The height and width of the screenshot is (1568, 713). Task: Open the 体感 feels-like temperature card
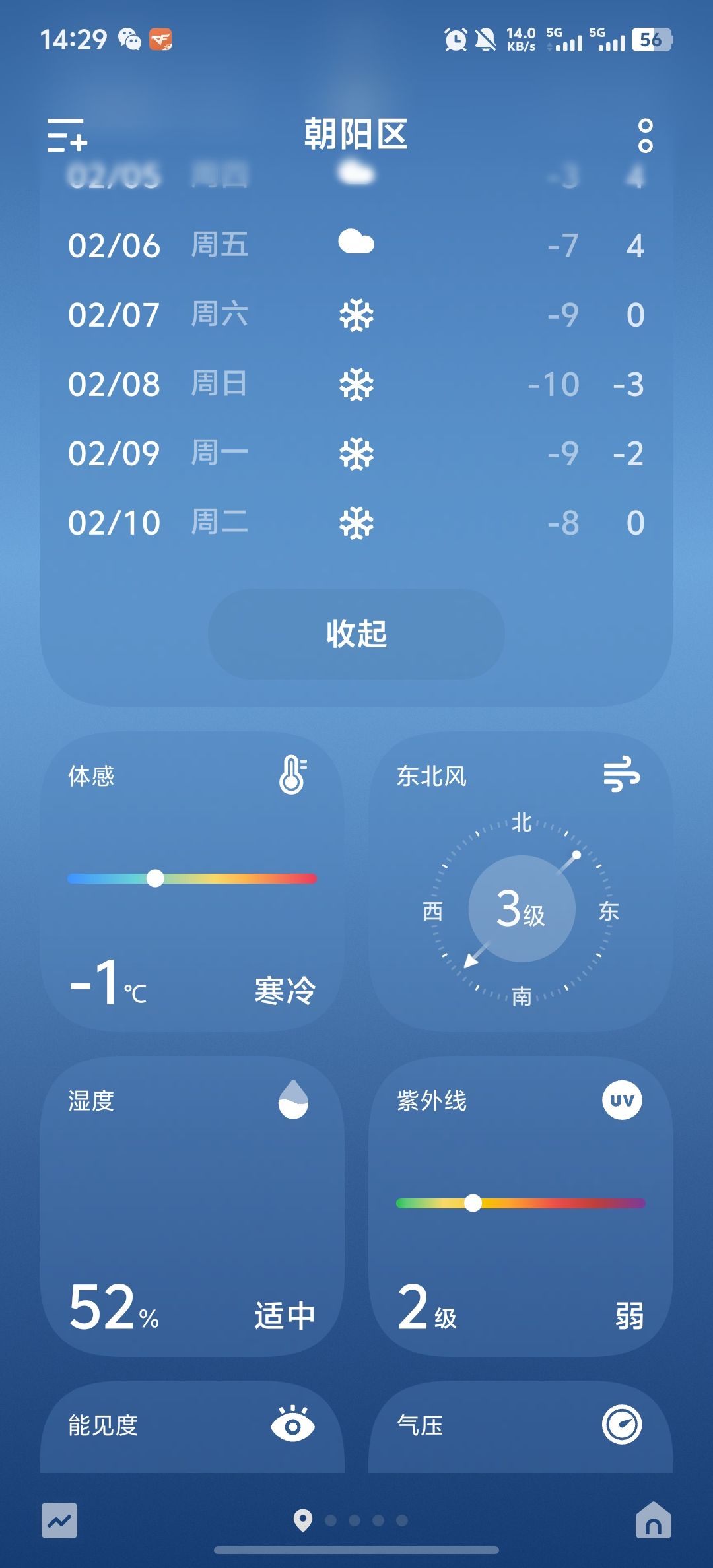click(x=191, y=881)
